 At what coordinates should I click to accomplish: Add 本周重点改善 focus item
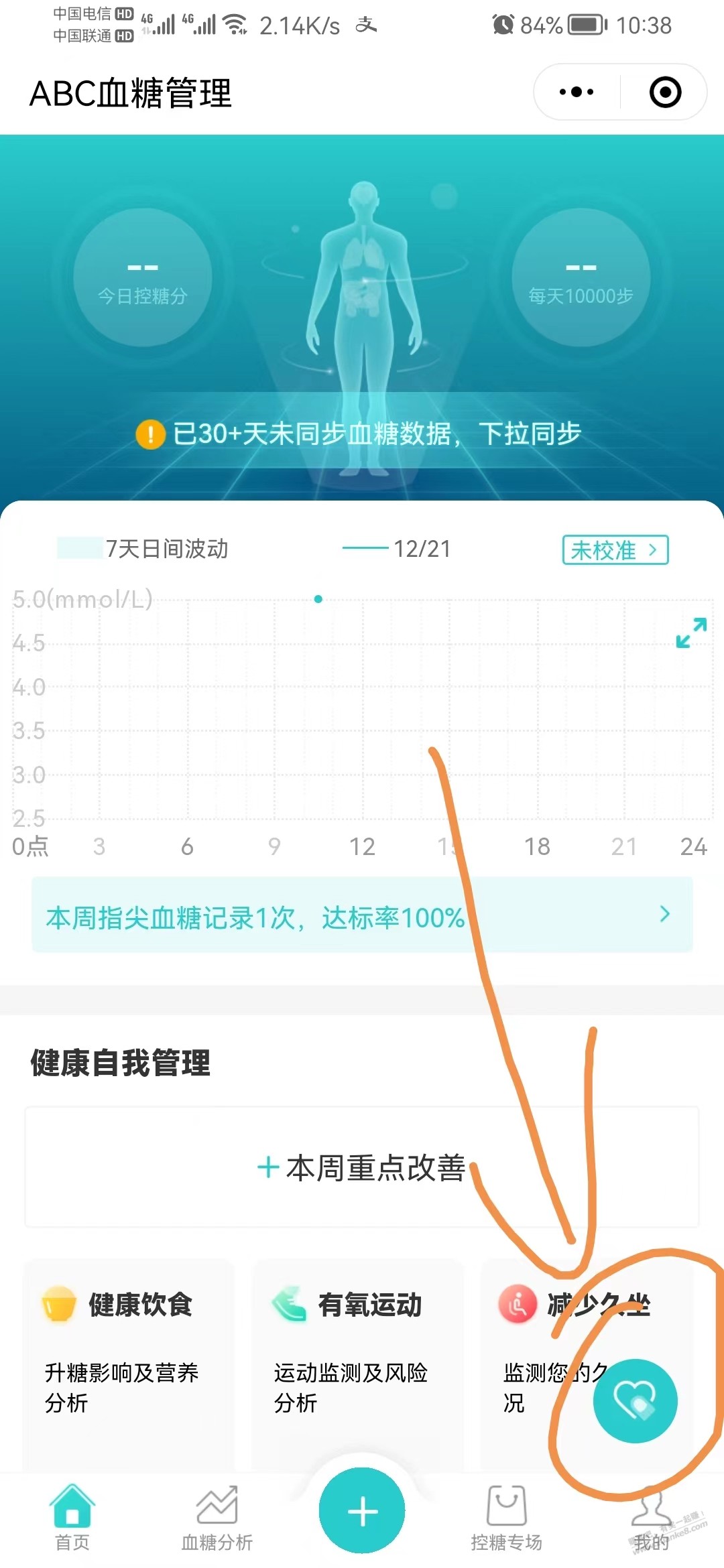coord(362,1168)
